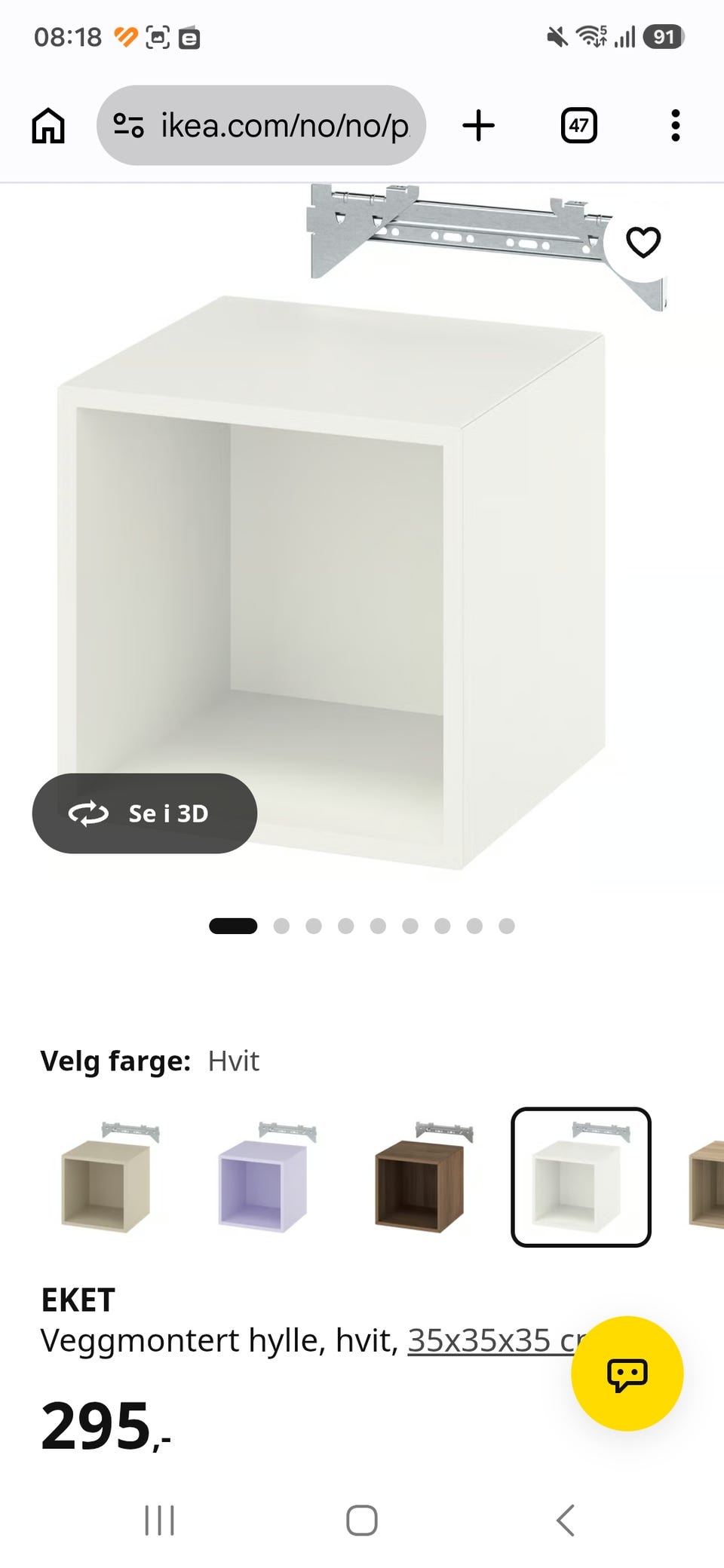Open the browser overflow menu
The height and width of the screenshot is (1568, 724).
coord(676,125)
